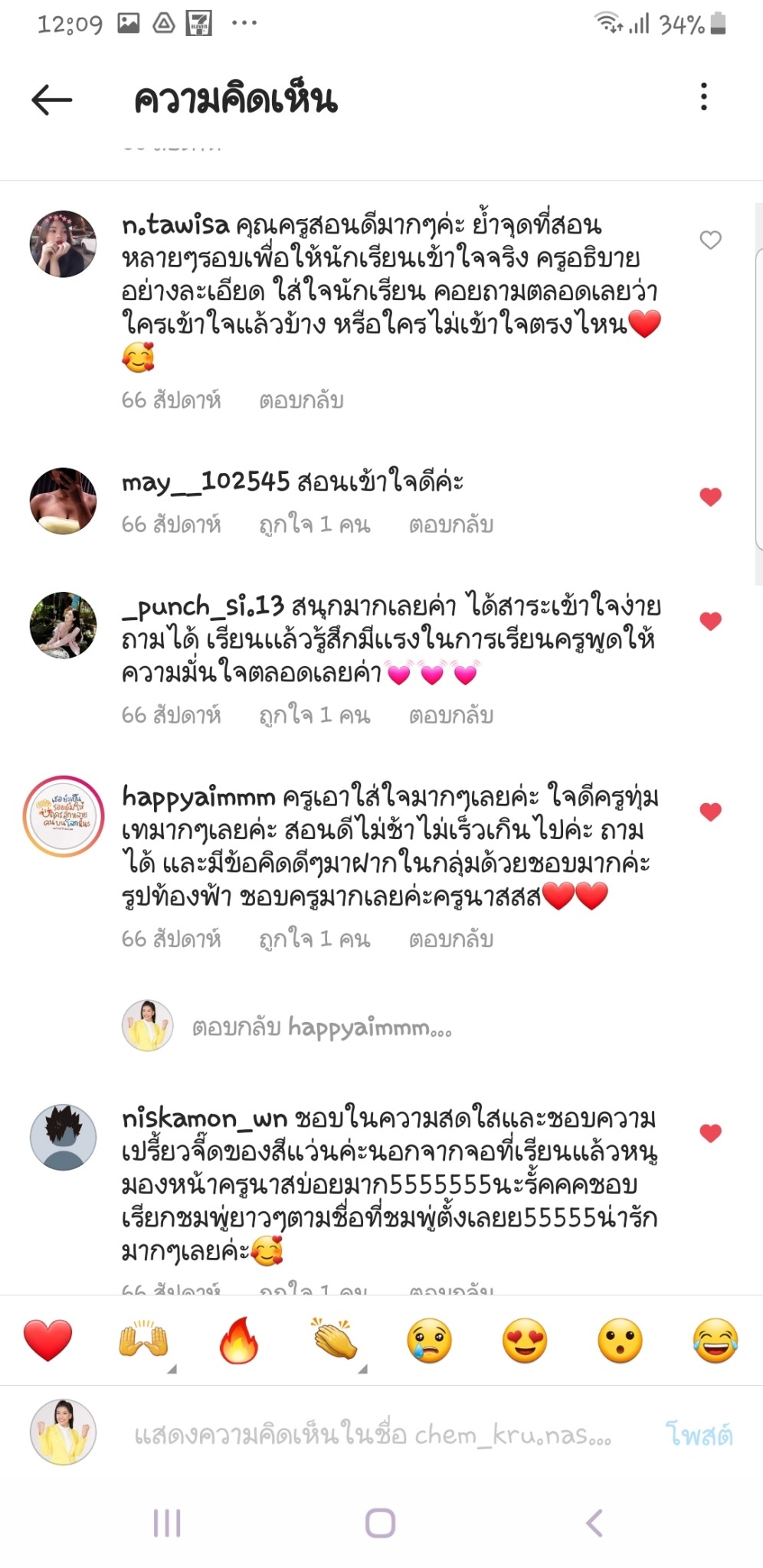Tap the heart on happyaimmm's comment
The width and height of the screenshot is (763, 1568).
pyautogui.click(x=710, y=812)
